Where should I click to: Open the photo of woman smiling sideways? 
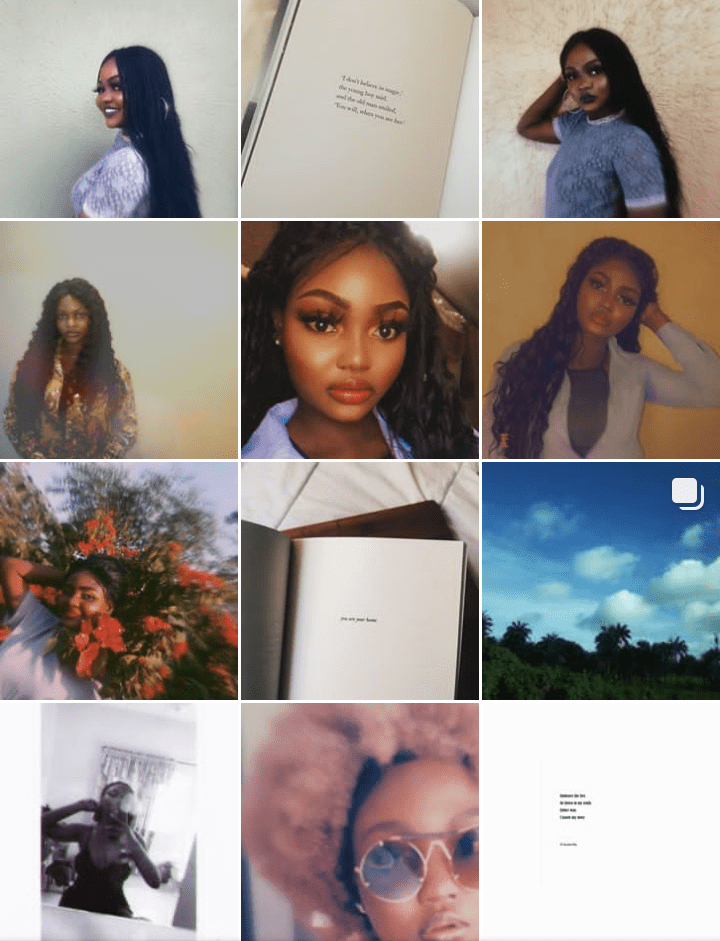119,108
